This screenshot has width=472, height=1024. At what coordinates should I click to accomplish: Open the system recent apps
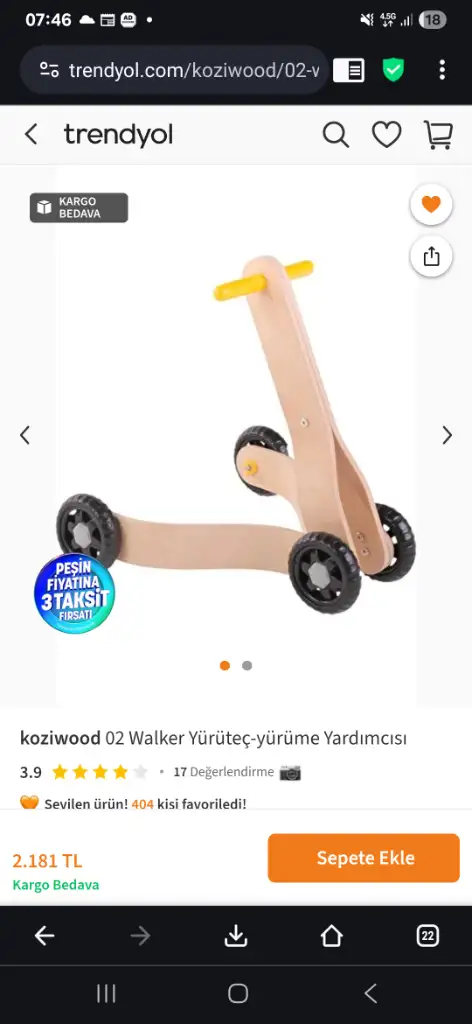(x=106, y=994)
